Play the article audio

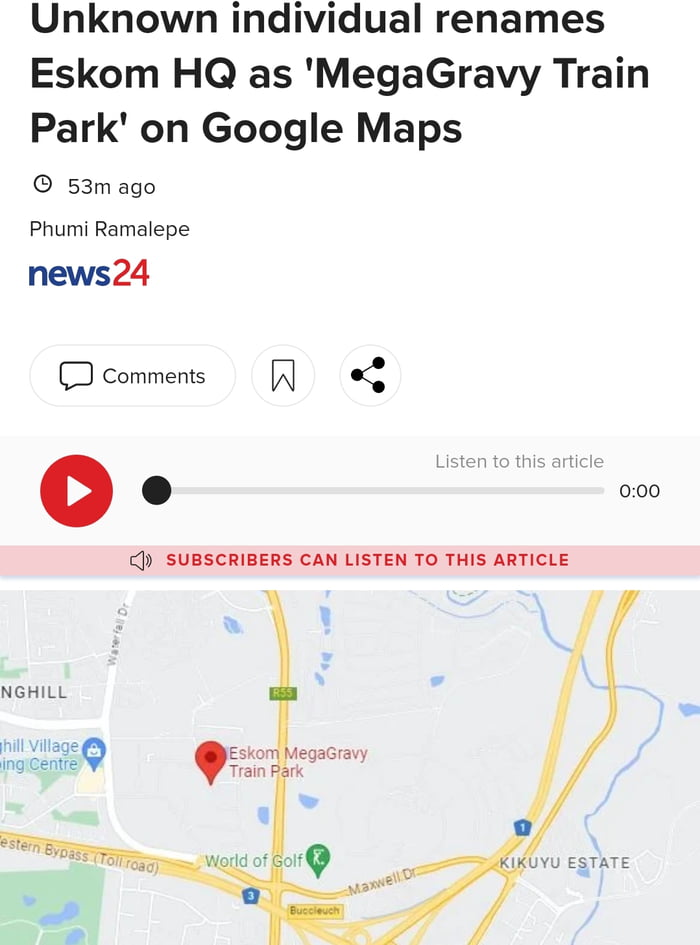click(x=76, y=491)
